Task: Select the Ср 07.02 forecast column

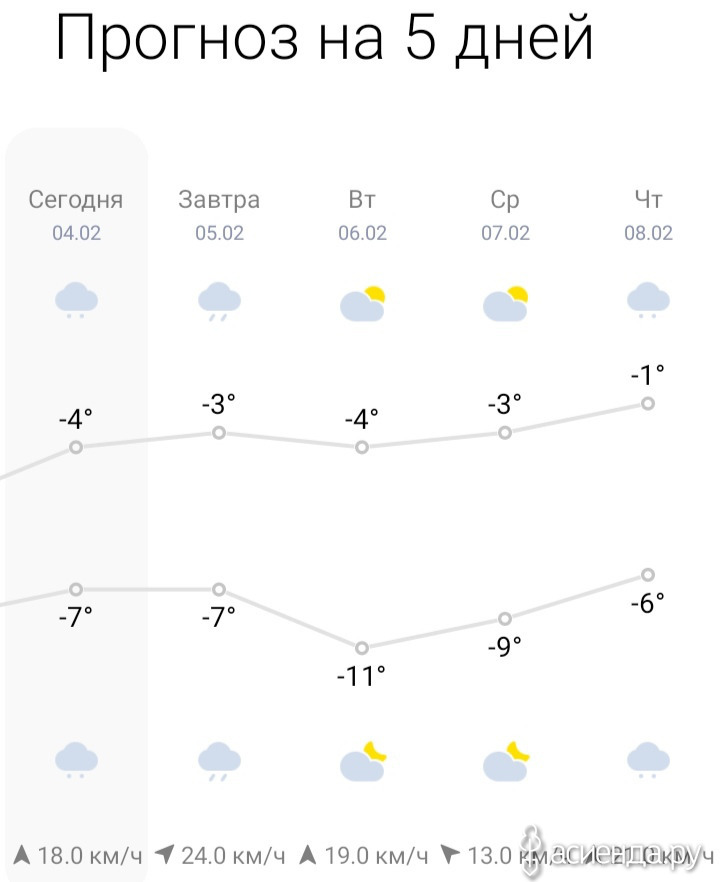Action: [x=505, y=215]
